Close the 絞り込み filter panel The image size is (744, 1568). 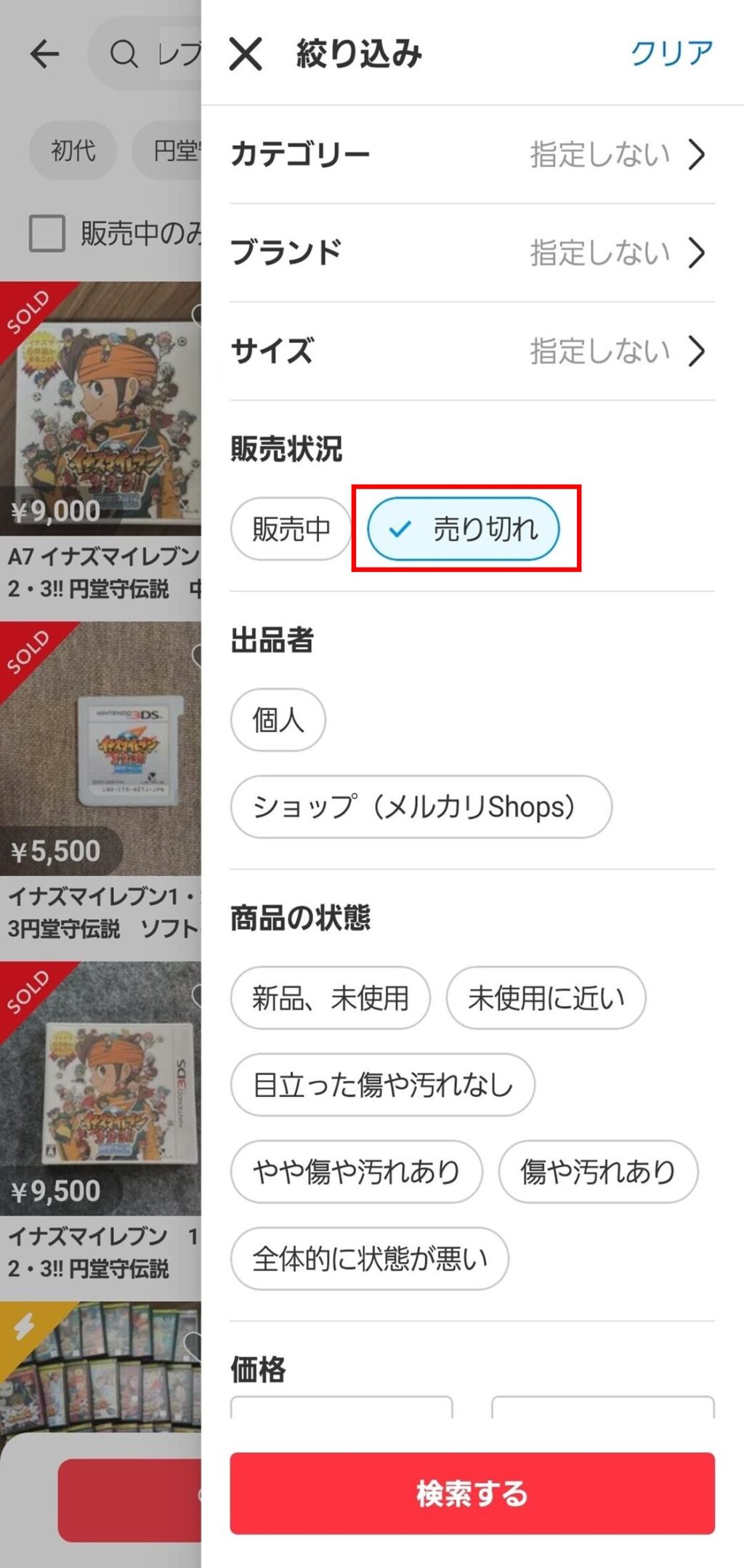click(x=246, y=55)
